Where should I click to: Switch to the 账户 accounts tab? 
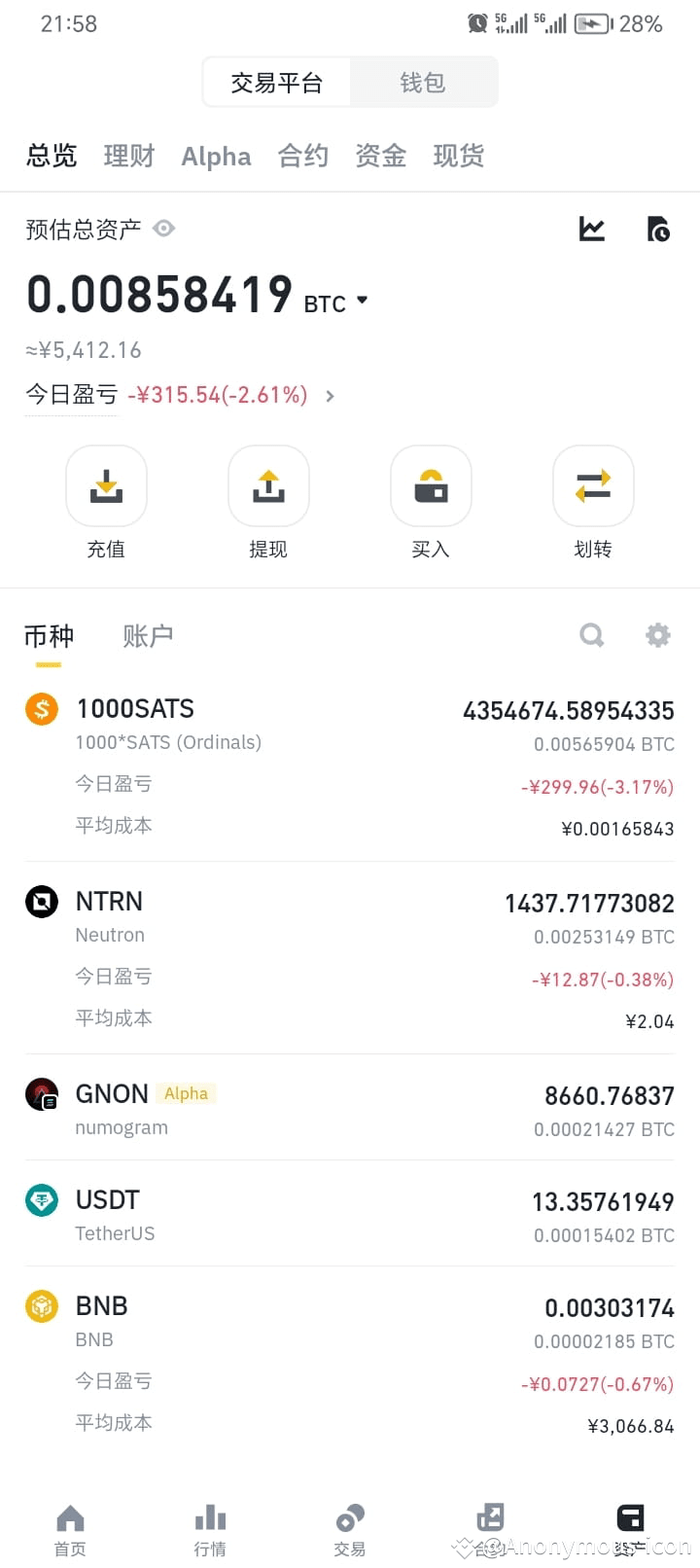point(148,635)
